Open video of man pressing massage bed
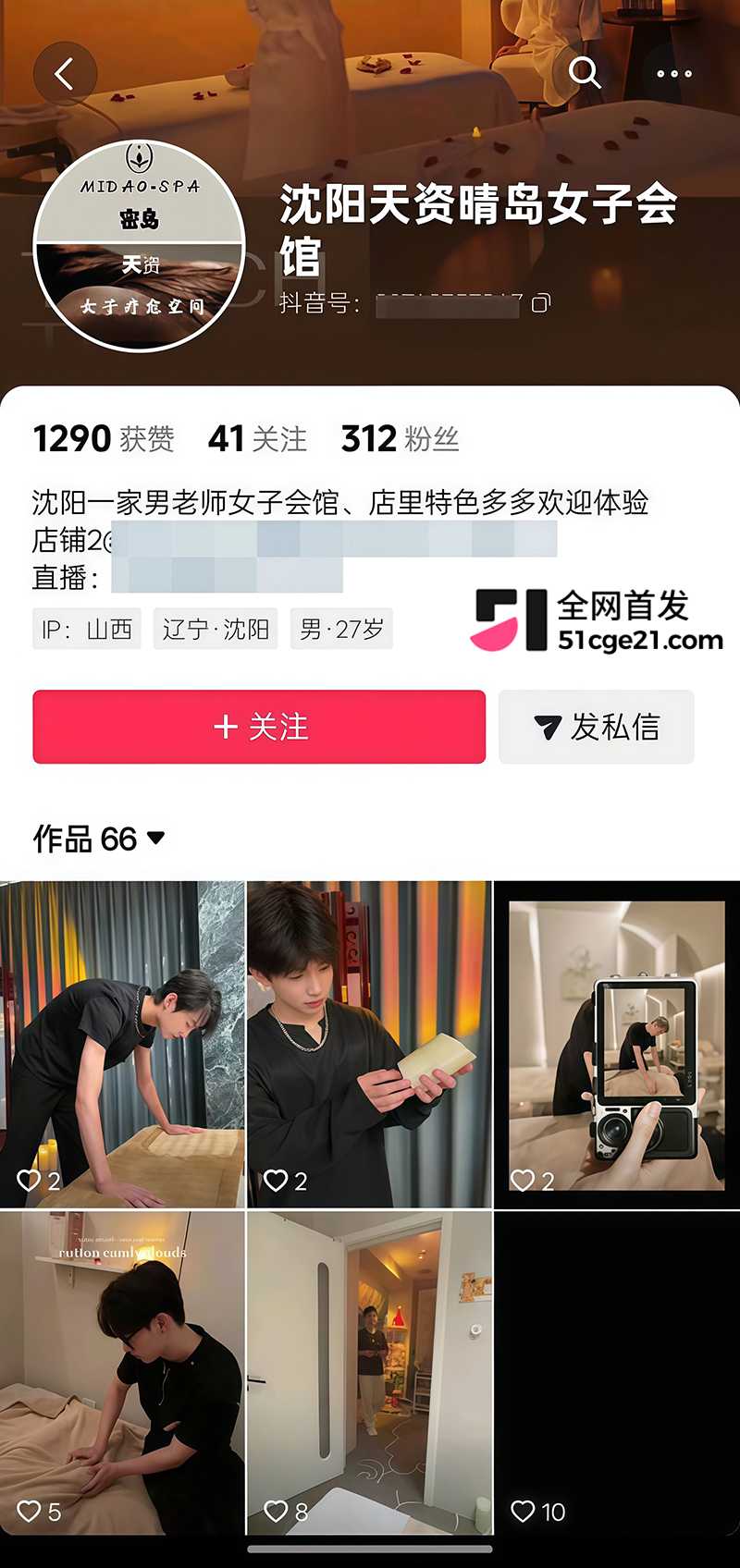Screen dimensions: 740x1568 (122, 1044)
